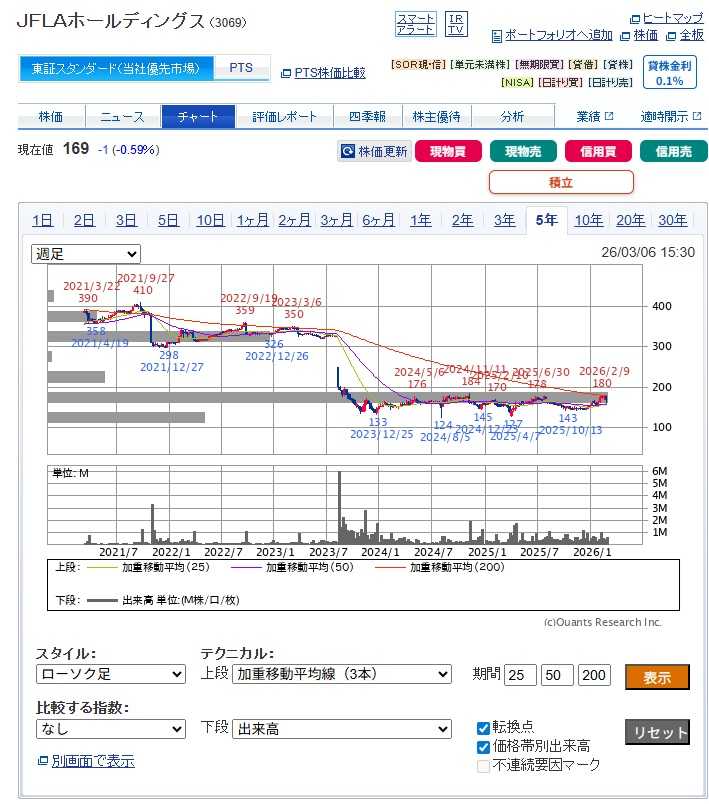The width and height of the screenshot is (709, 804).
Task: Open 積立 order button
Action: click(561, 182)
